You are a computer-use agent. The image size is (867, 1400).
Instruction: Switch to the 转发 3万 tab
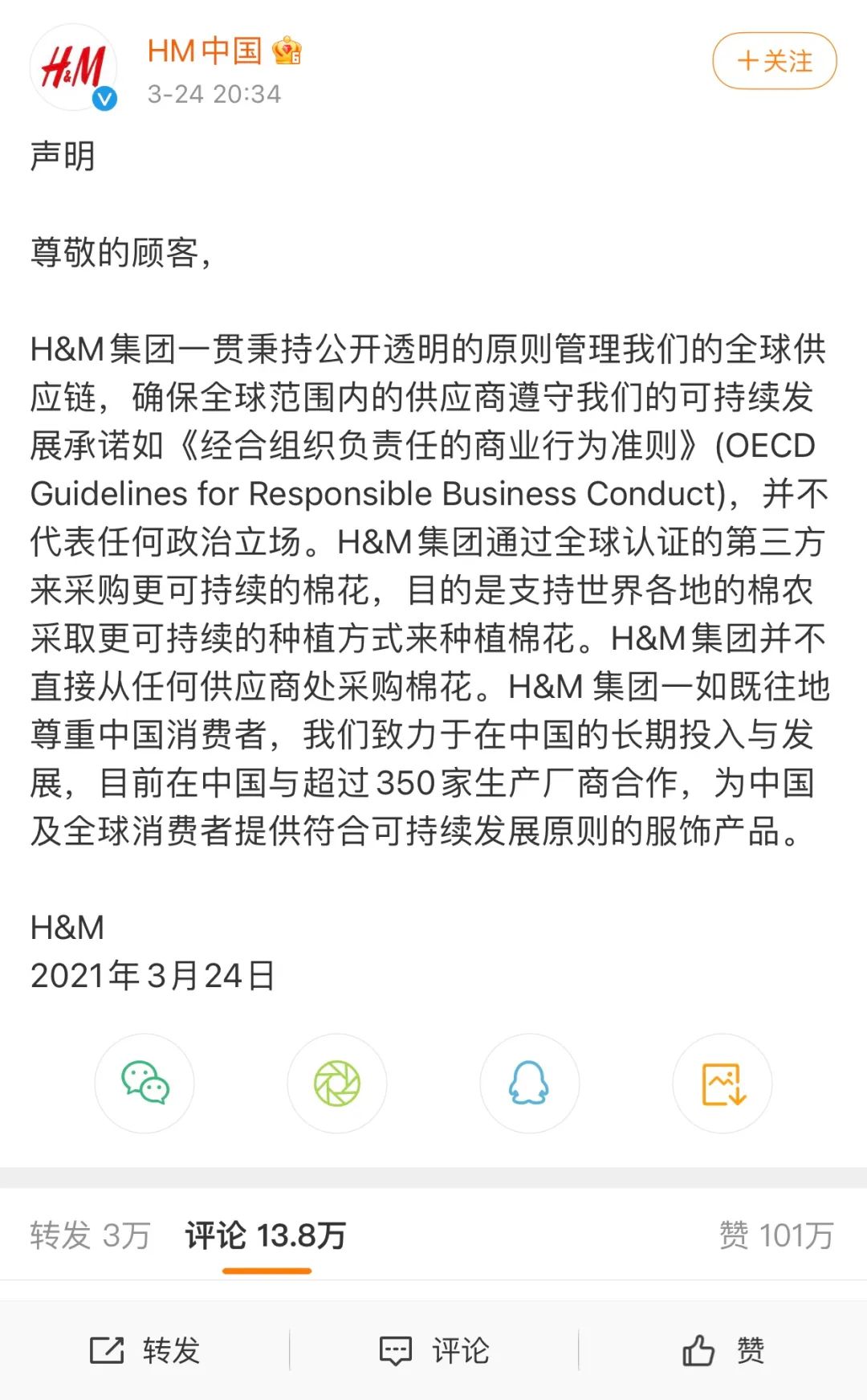90,1235
